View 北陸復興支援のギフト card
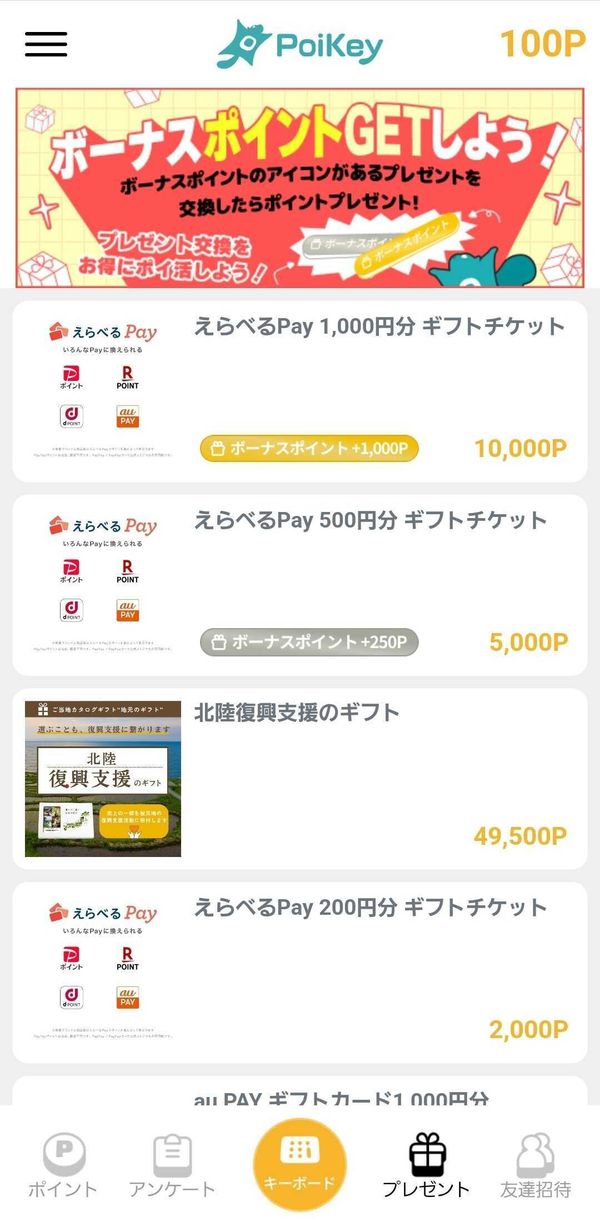The width and height of the screenshot is (600, 1224). 300,779
